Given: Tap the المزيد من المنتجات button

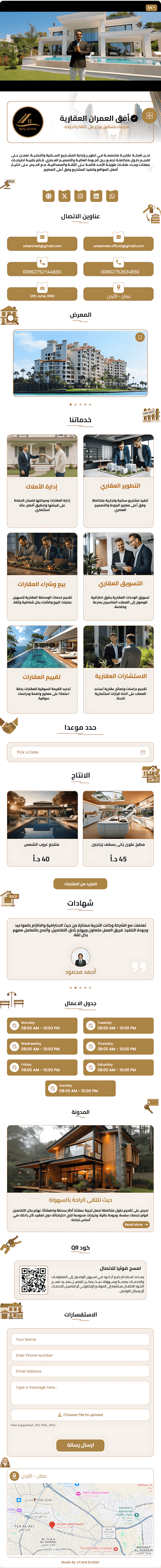Looking at the screenshot, I should pyautogui.click(x=80, y=883).
